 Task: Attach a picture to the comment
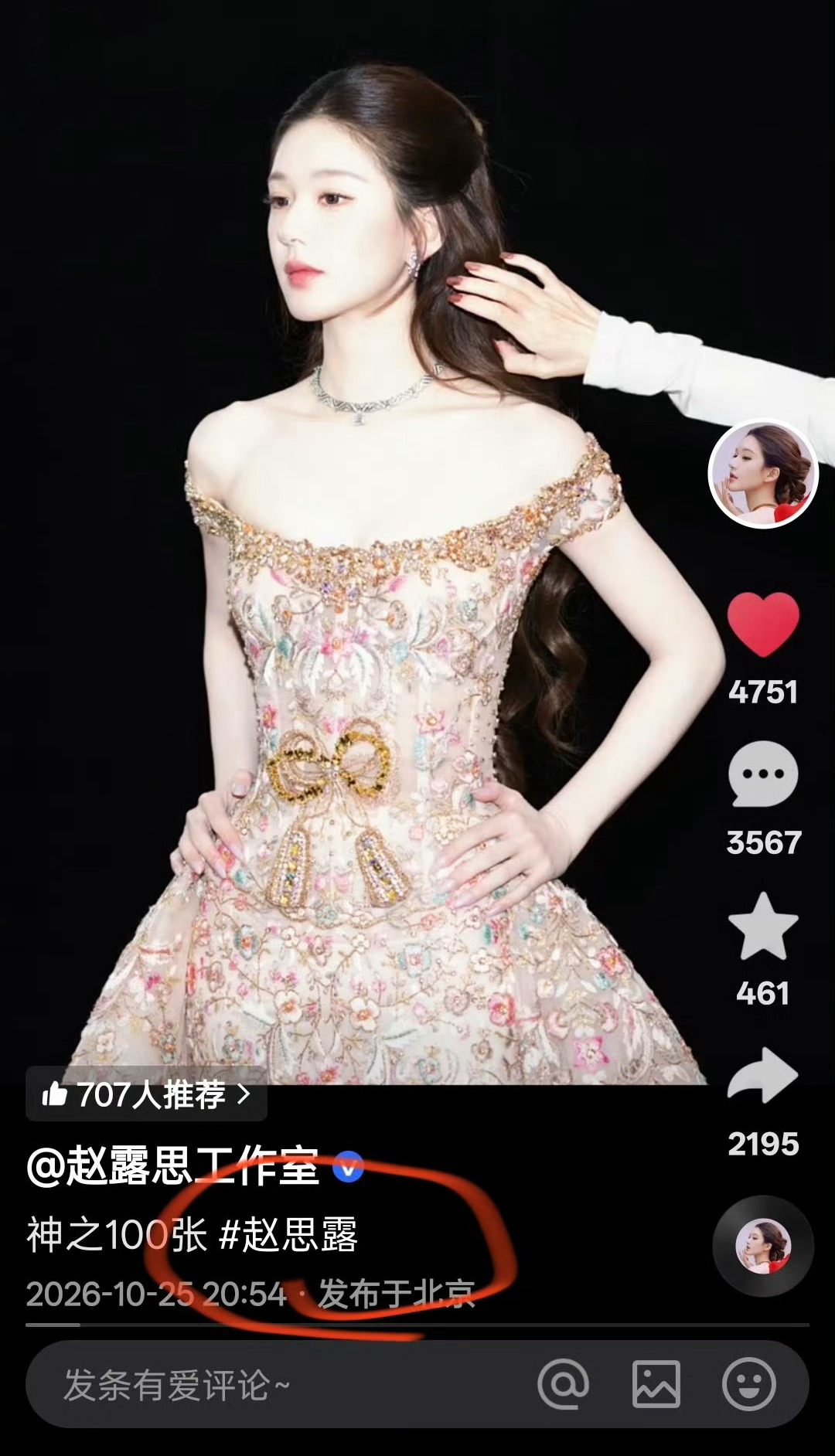click(x=656, y=1384)
